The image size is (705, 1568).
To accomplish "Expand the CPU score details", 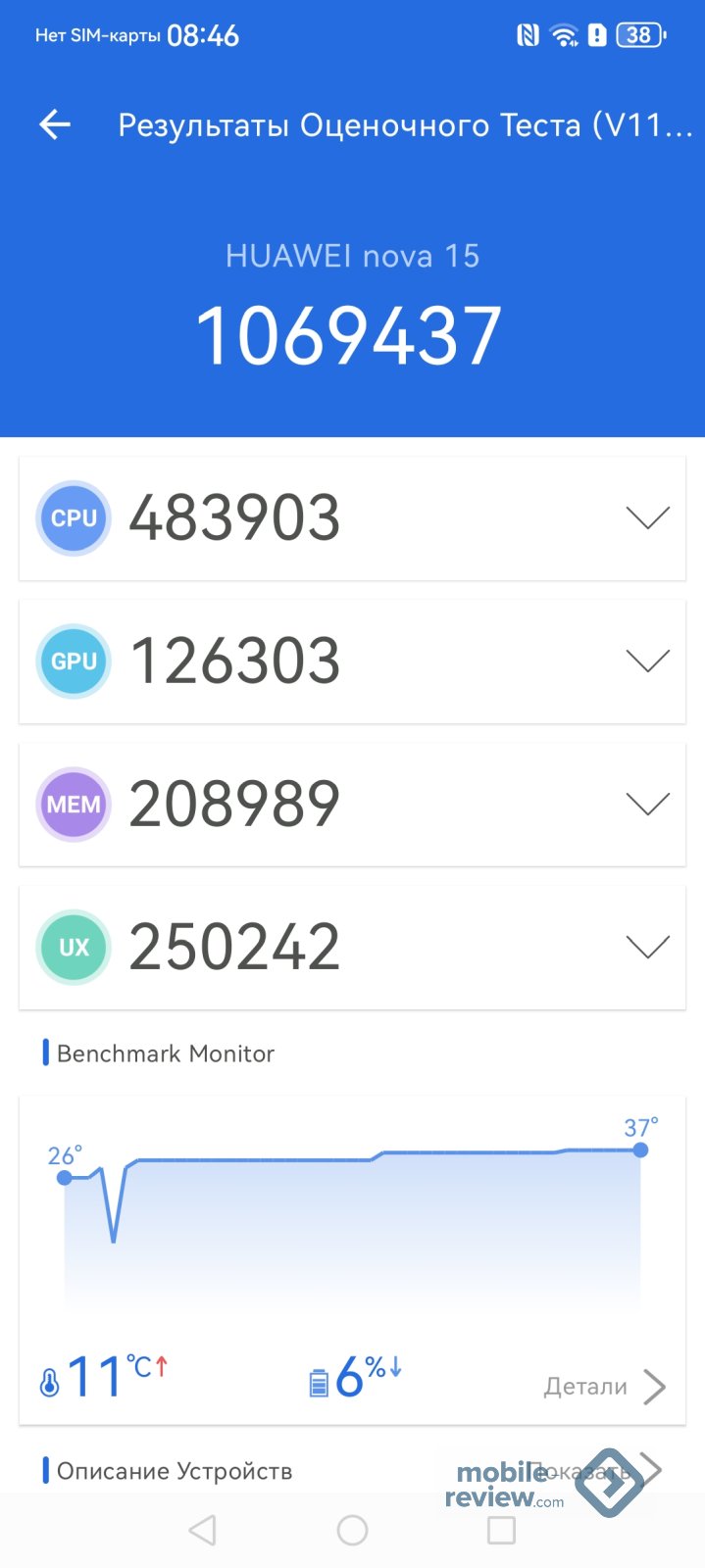I will tap(647, 517).
